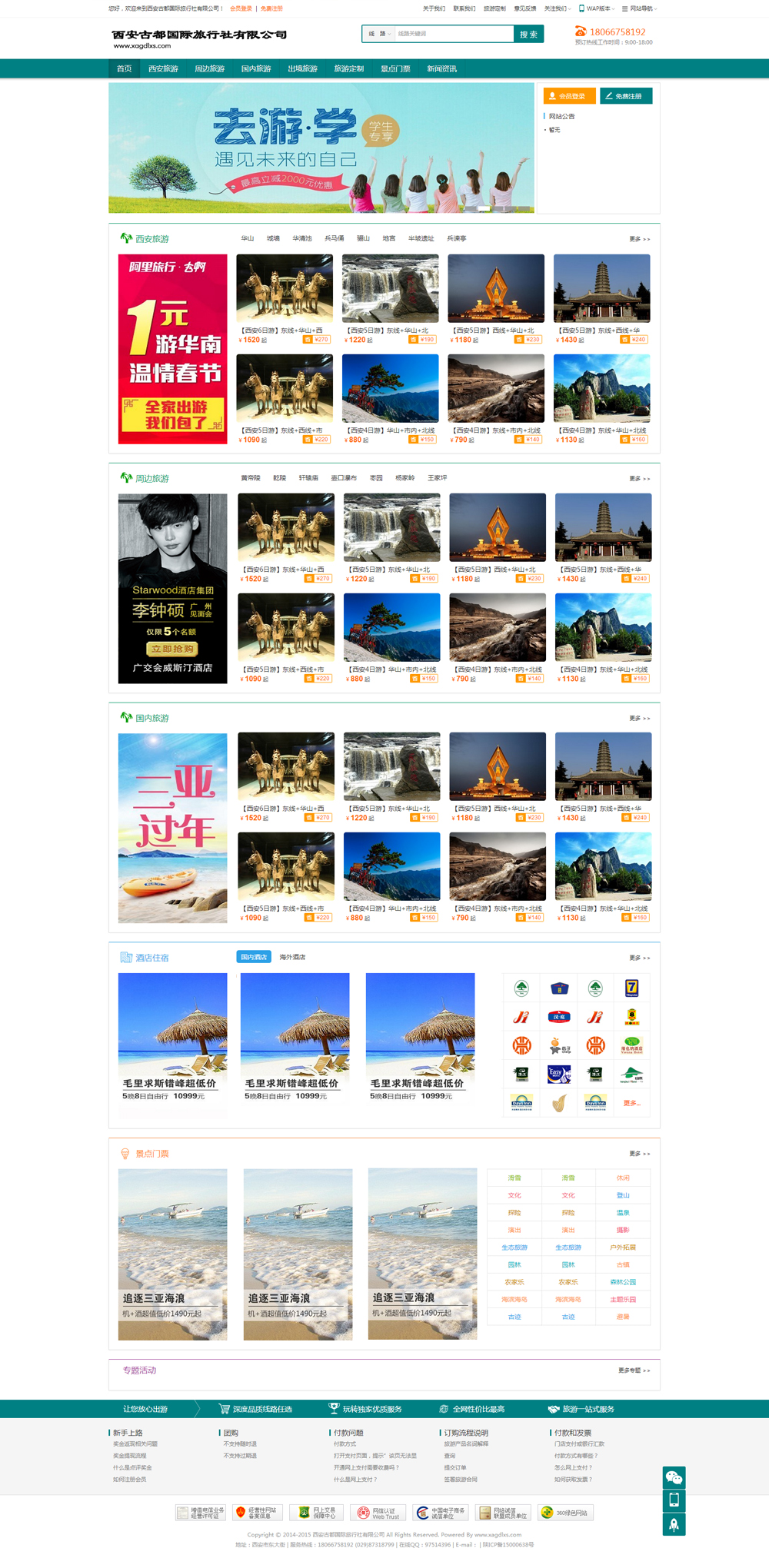Tap the 搜索 search button
The width and height of the screenshot is (769, 1568).
(528, 34)
